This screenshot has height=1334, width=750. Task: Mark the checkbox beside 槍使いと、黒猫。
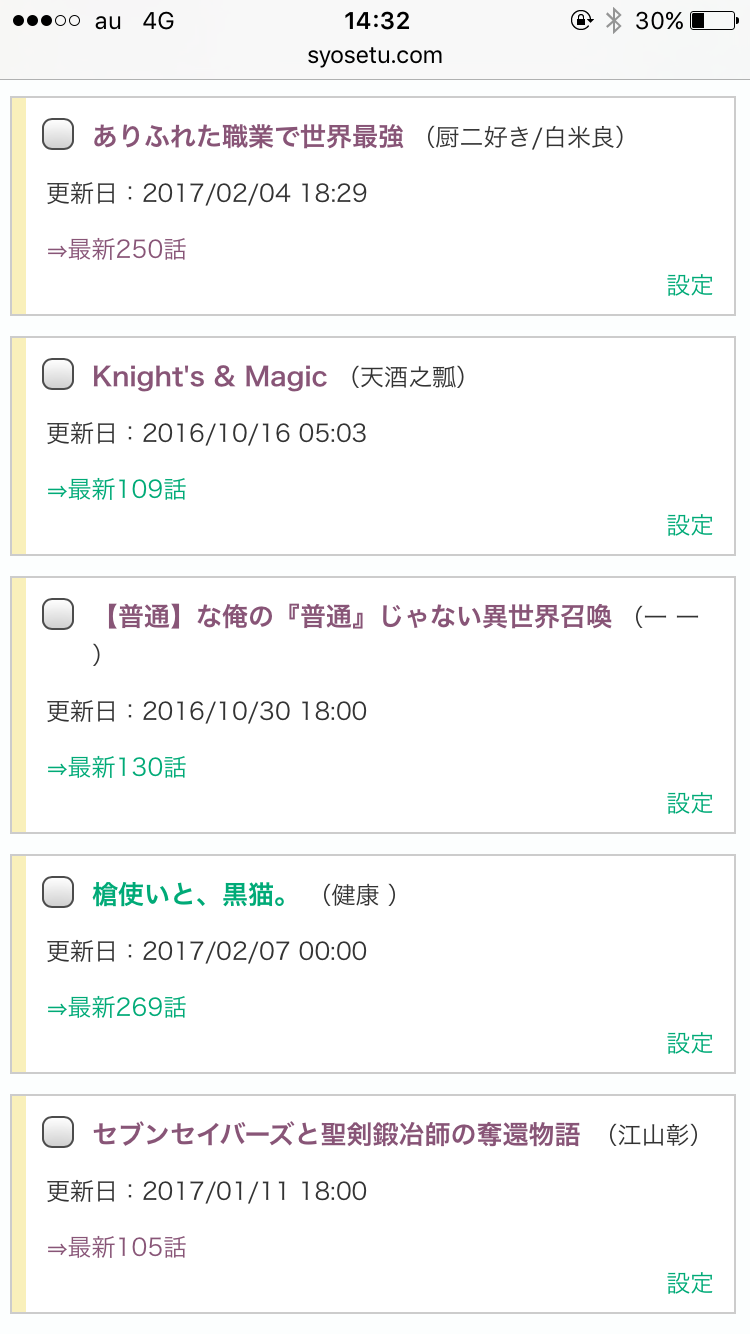[x=58, y=892]
